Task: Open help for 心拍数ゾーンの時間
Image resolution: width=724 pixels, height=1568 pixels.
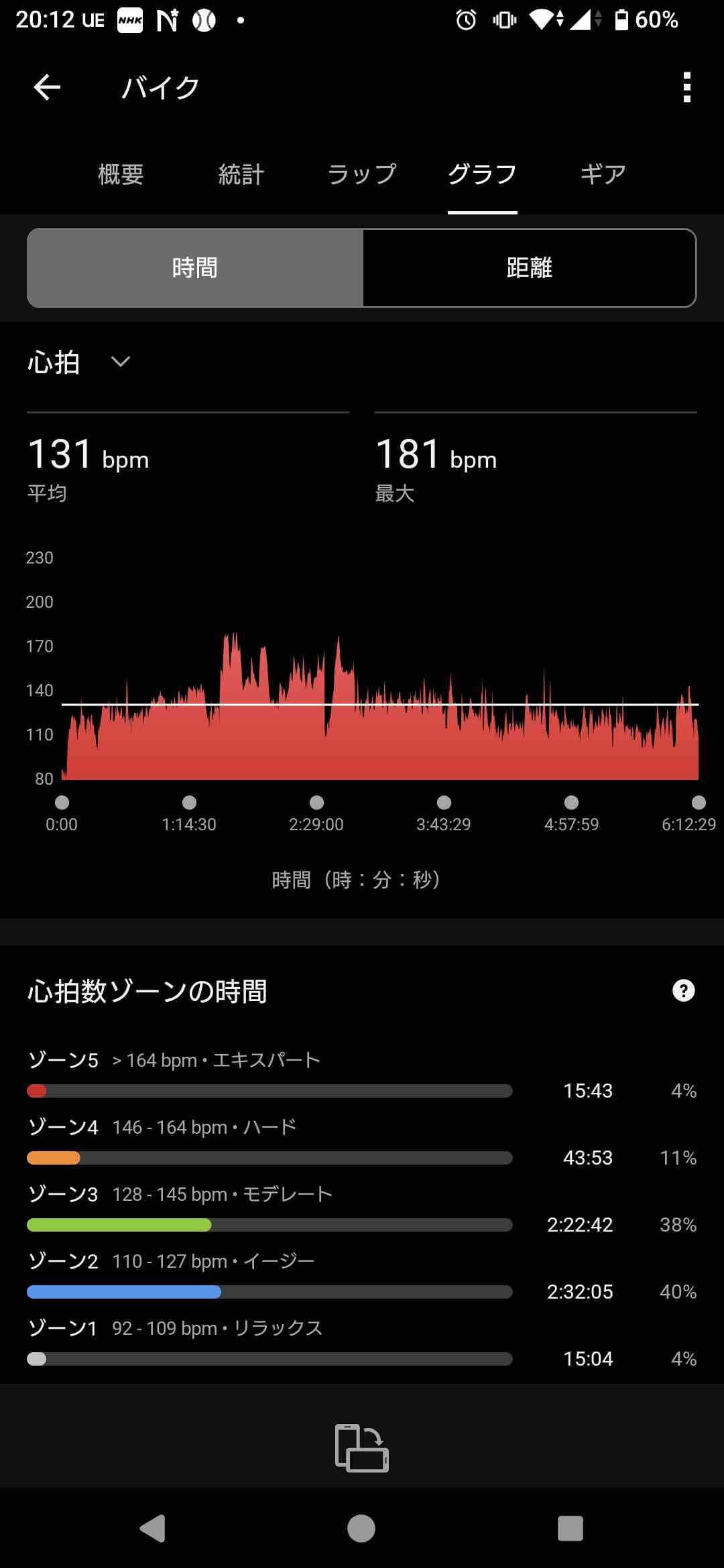Action: [x=683, y=990]
